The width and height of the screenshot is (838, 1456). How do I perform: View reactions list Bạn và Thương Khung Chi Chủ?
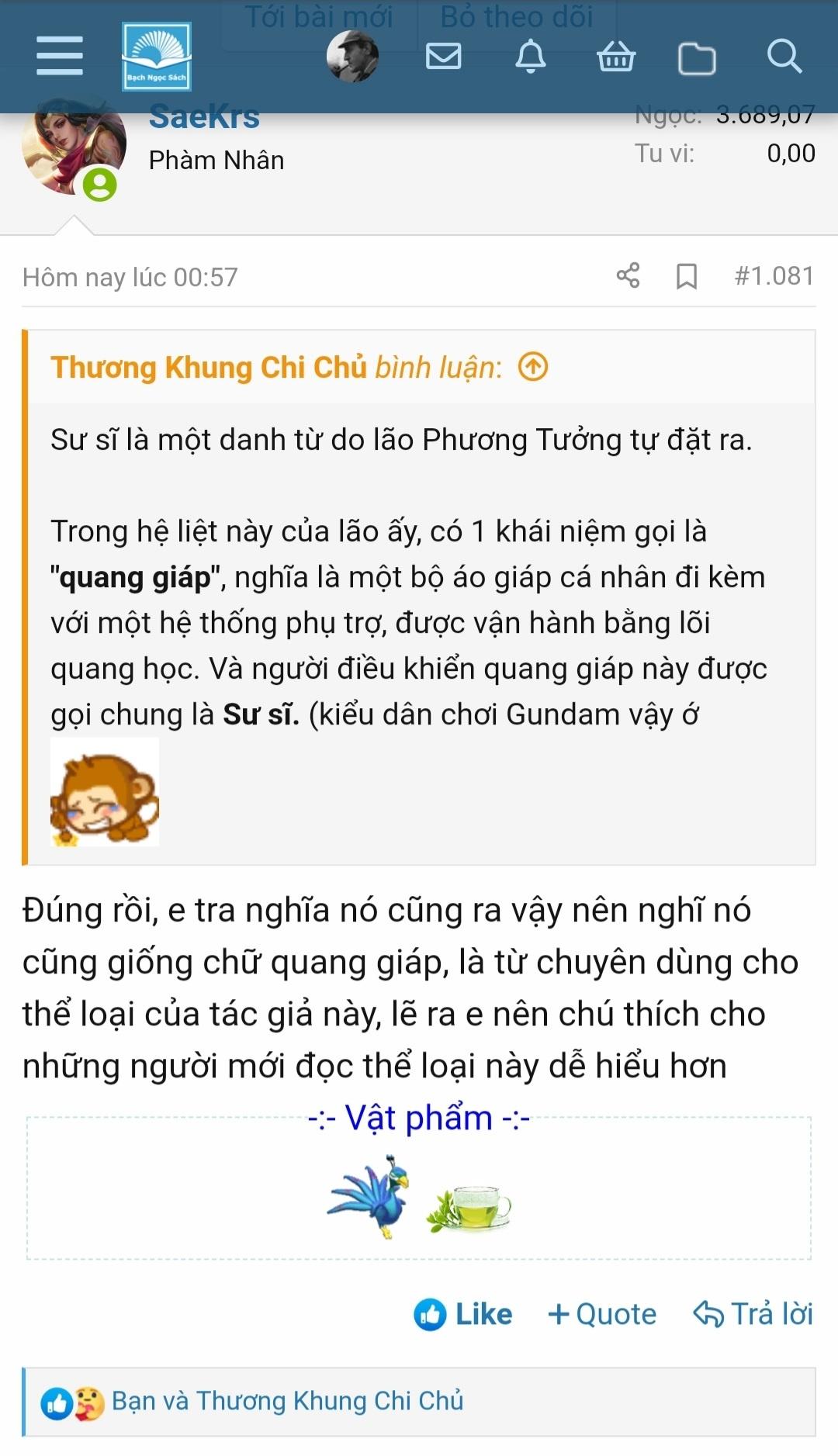[x=287, y=1401]
